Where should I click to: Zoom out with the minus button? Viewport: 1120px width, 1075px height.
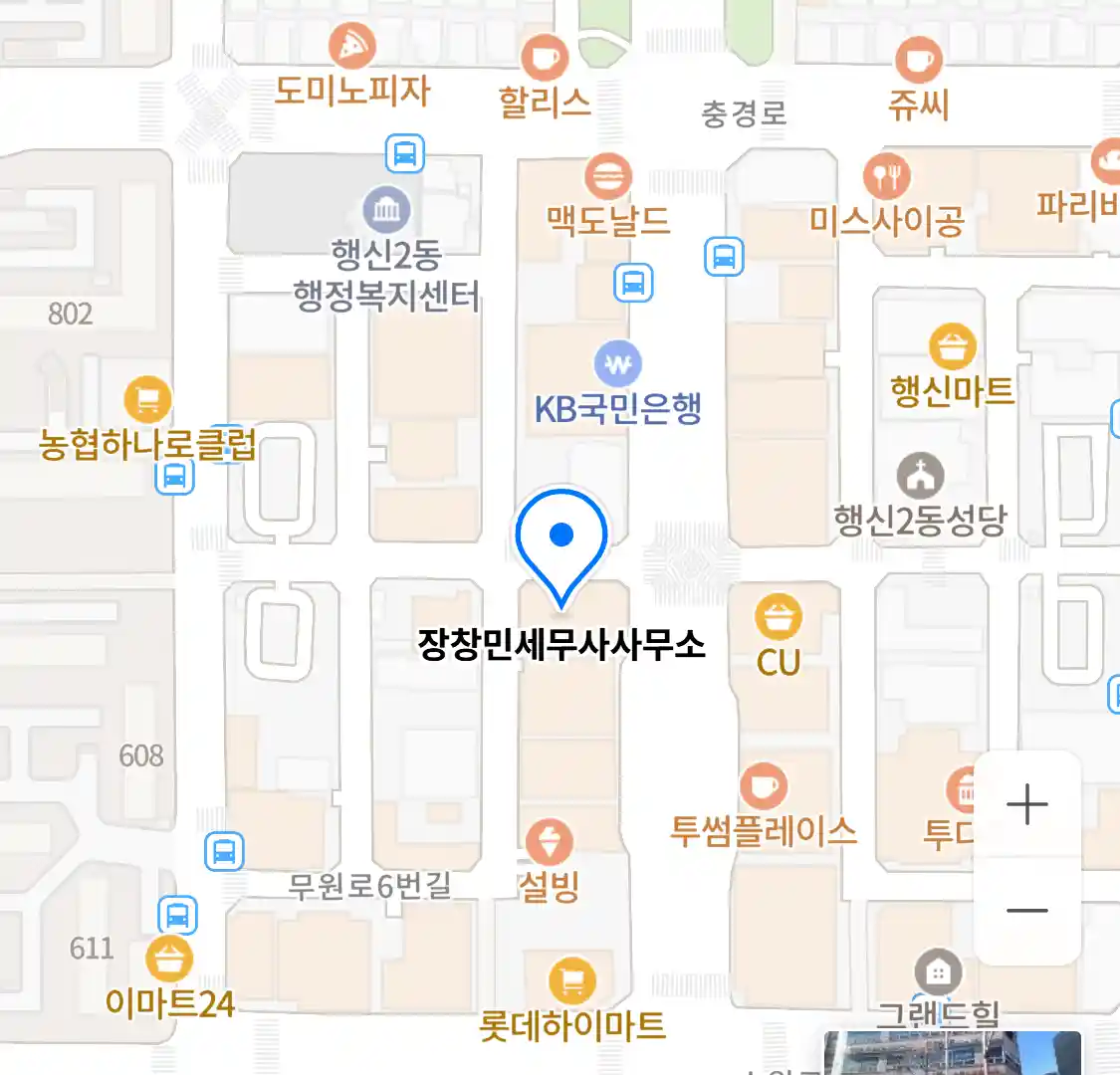(1026, 910)
